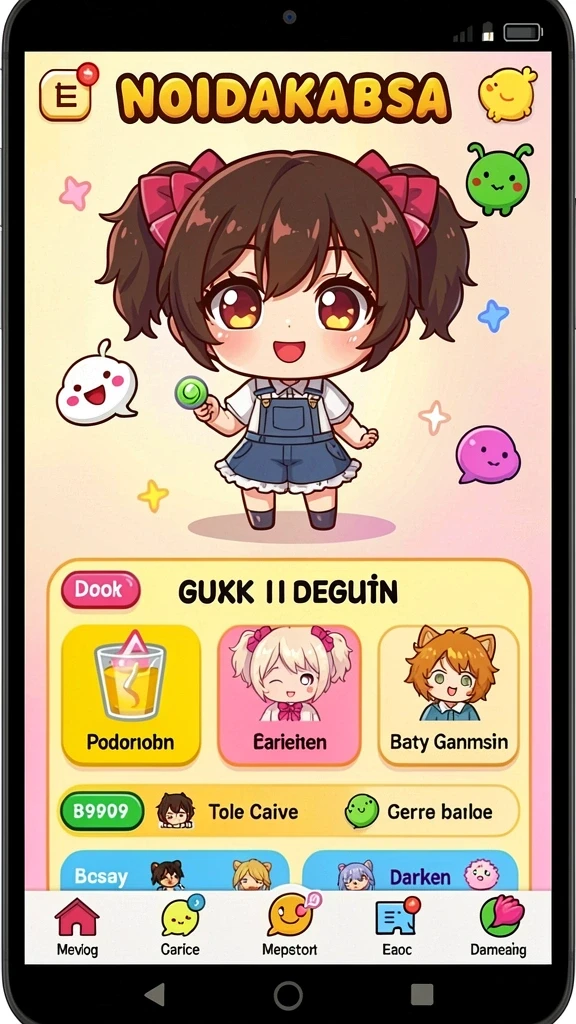Image resolution: width=576 pixels, height=1024 pixels.
Task: Switch to the Meviog home tab
Action: 77,926
